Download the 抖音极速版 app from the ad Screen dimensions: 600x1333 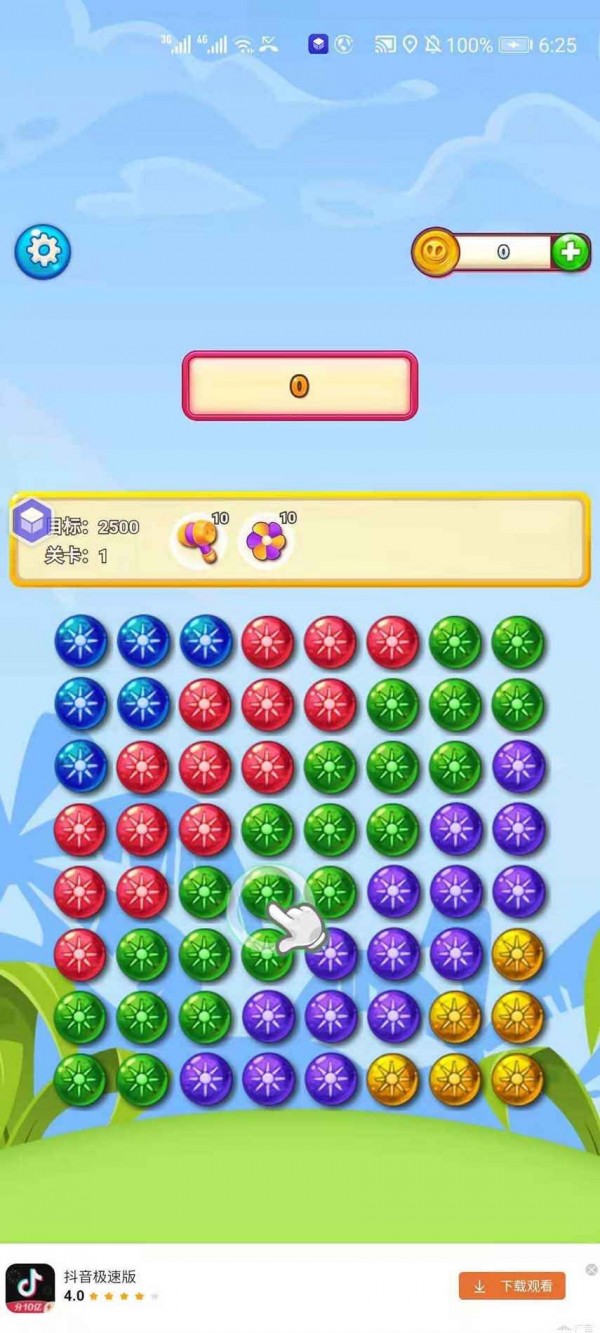[512, 1285]
